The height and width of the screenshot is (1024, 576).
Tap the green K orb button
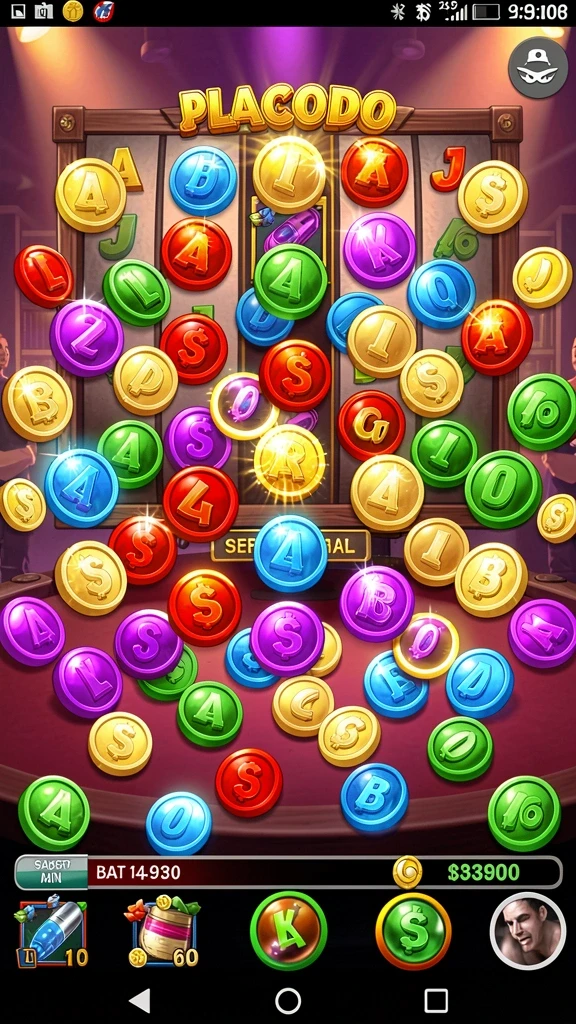(289, 931)
